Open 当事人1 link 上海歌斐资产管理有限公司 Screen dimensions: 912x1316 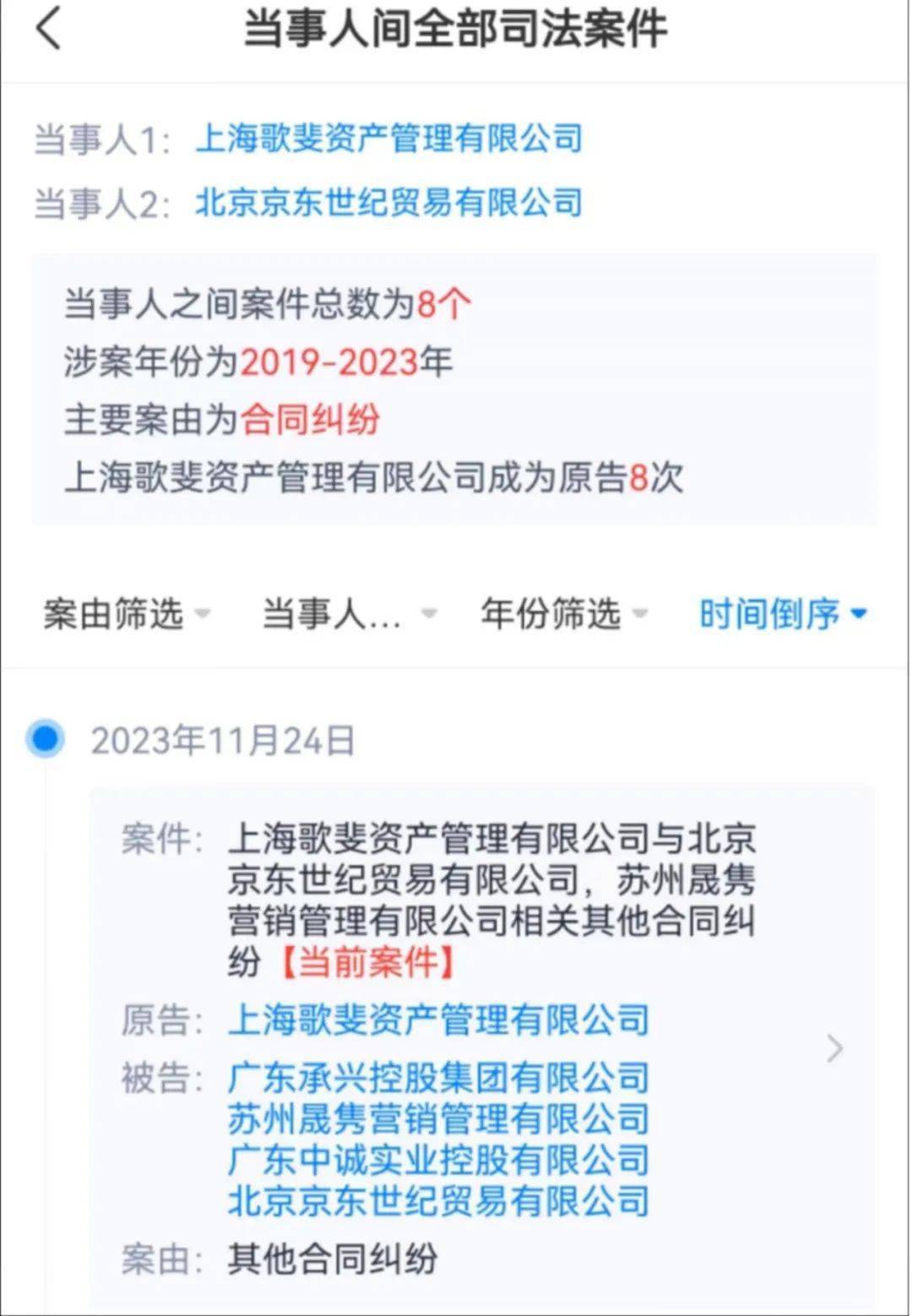pos(388,139)
